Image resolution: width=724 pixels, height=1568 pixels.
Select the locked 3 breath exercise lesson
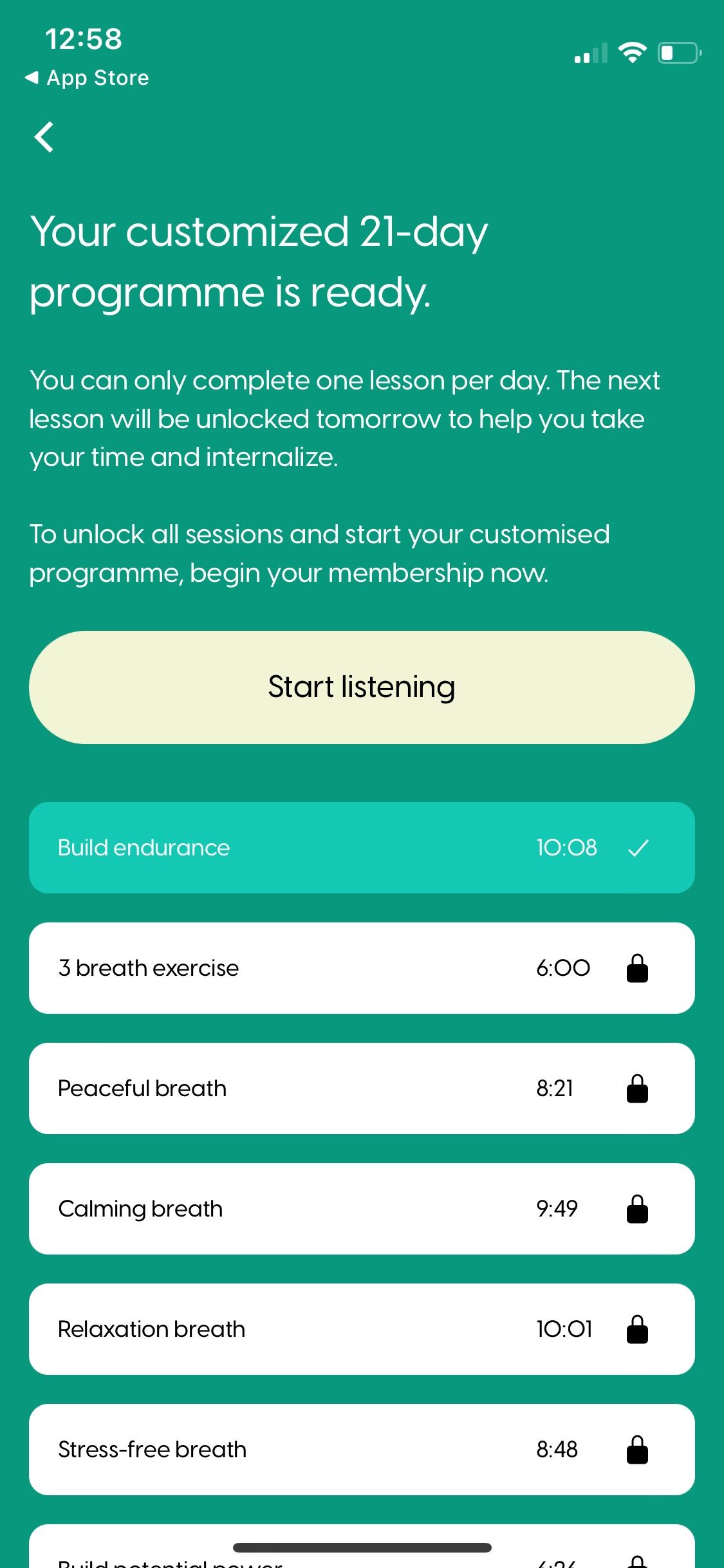tap(362, 967)
